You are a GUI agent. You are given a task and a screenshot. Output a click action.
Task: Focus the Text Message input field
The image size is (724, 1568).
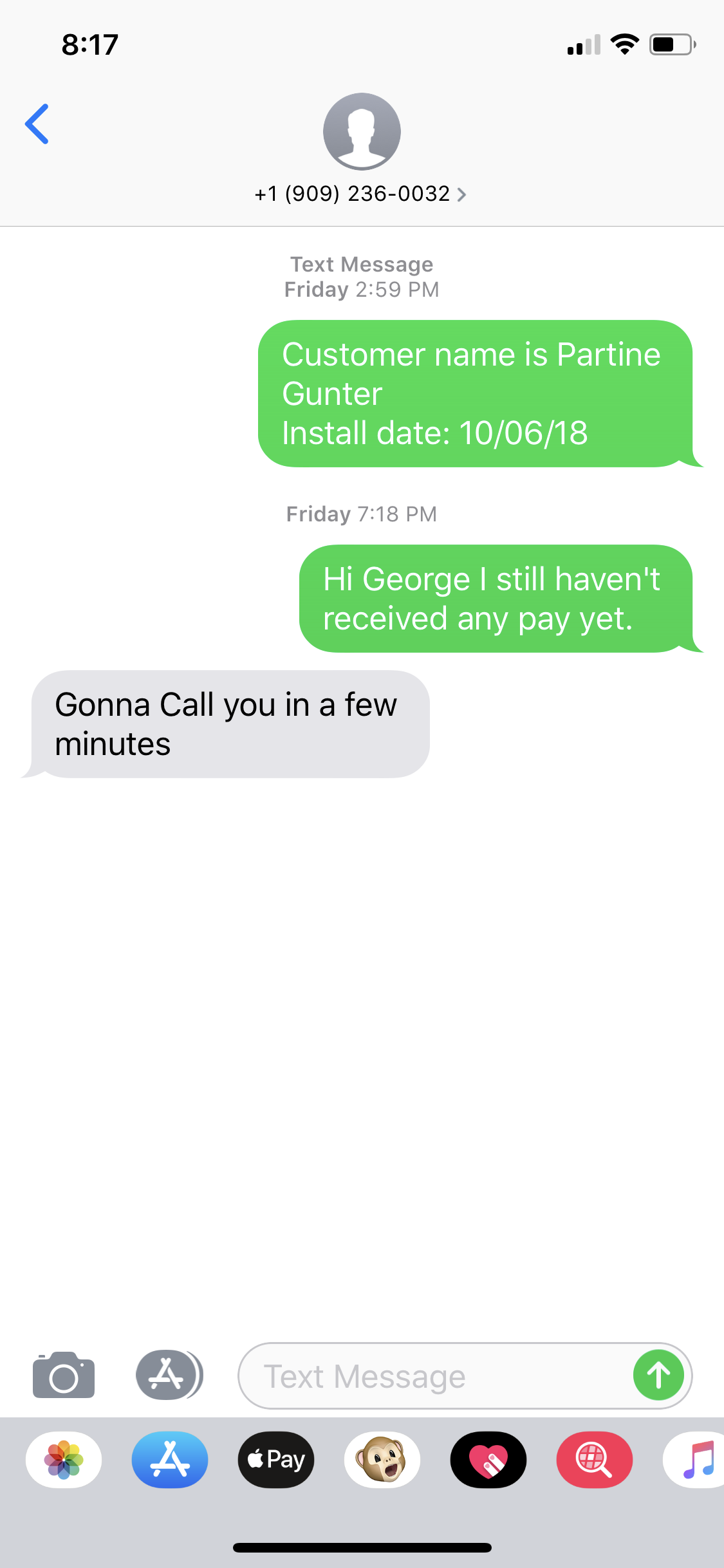[438, 1376]
